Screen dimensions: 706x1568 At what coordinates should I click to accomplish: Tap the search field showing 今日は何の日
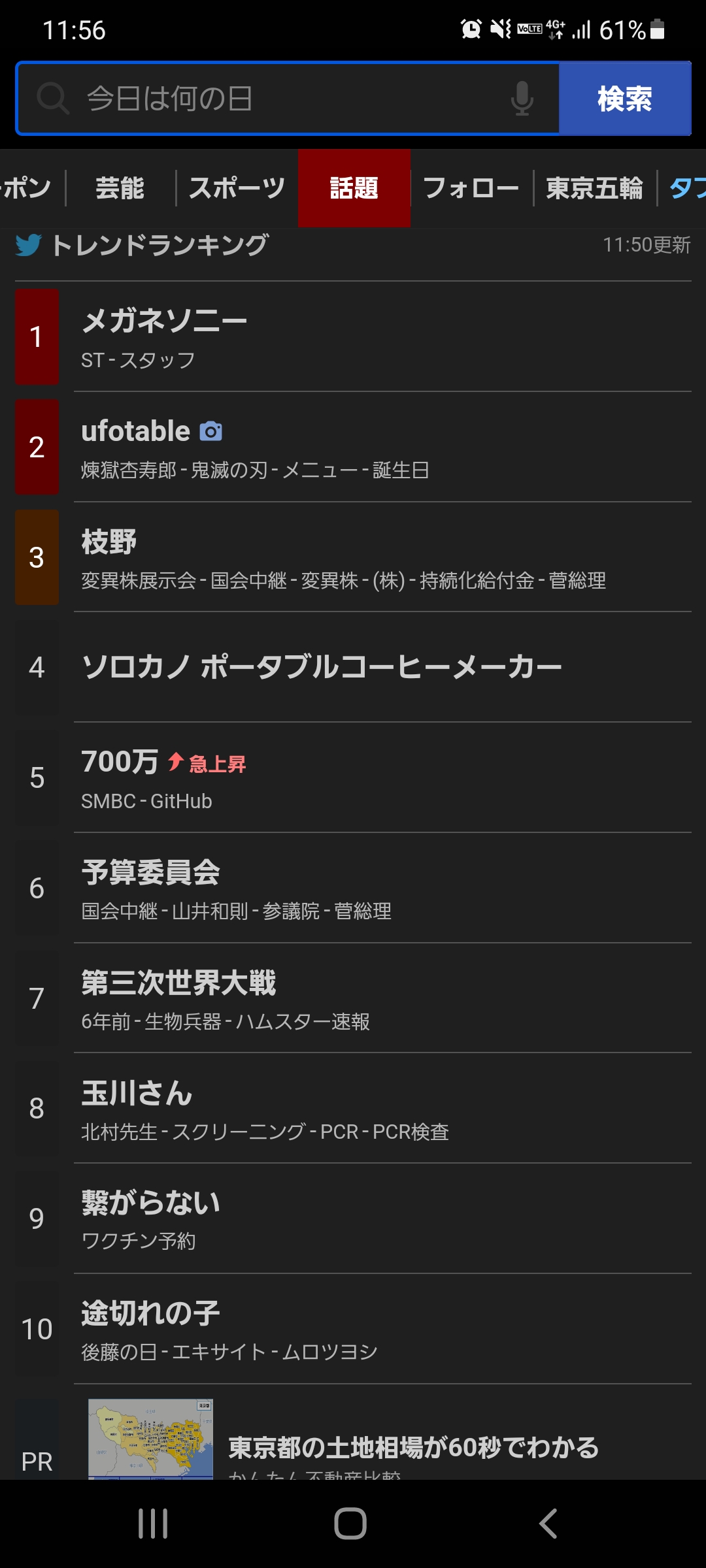pos(288,99)
